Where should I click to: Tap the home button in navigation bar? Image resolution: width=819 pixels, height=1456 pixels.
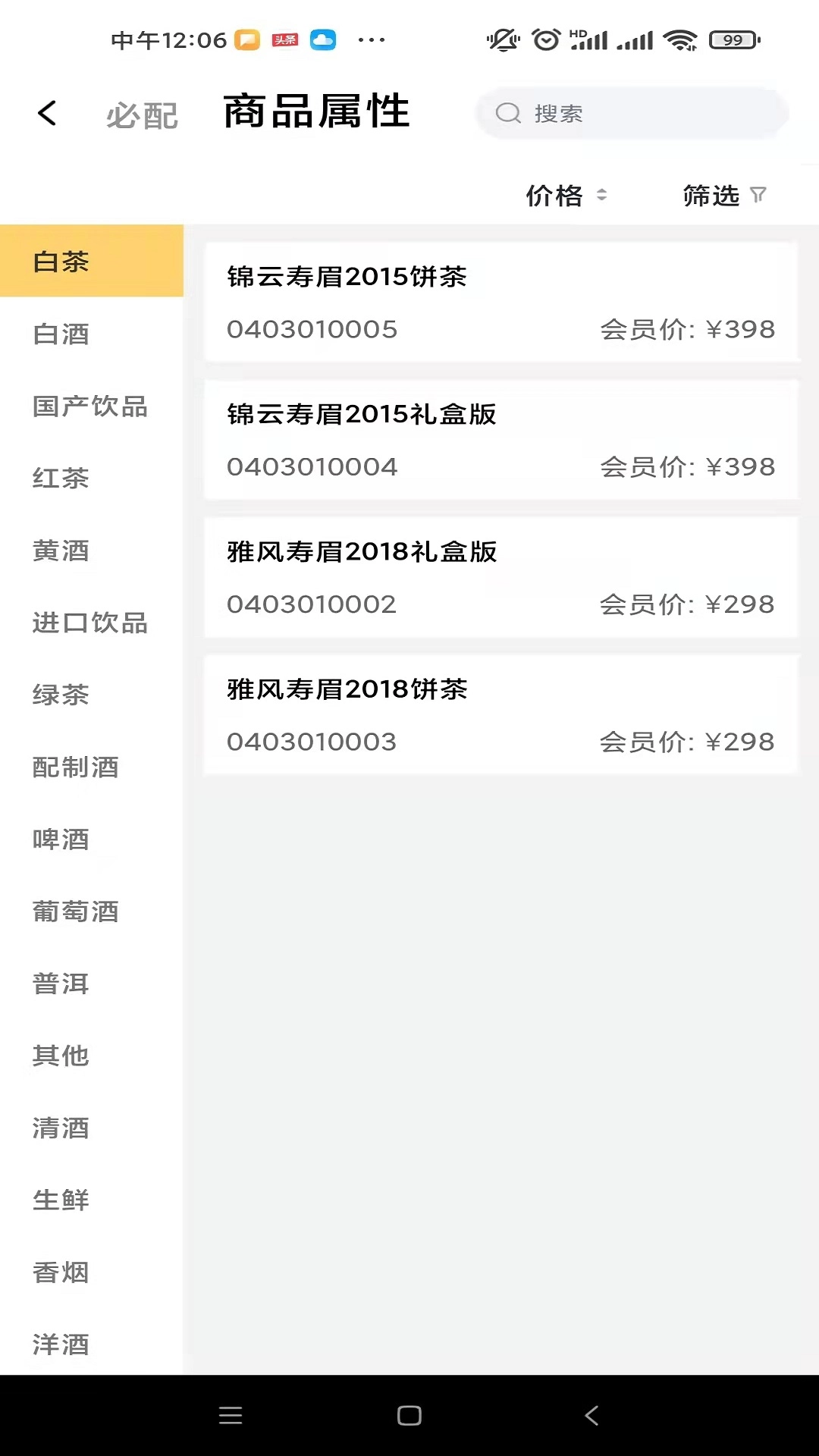pos(409,1415)
